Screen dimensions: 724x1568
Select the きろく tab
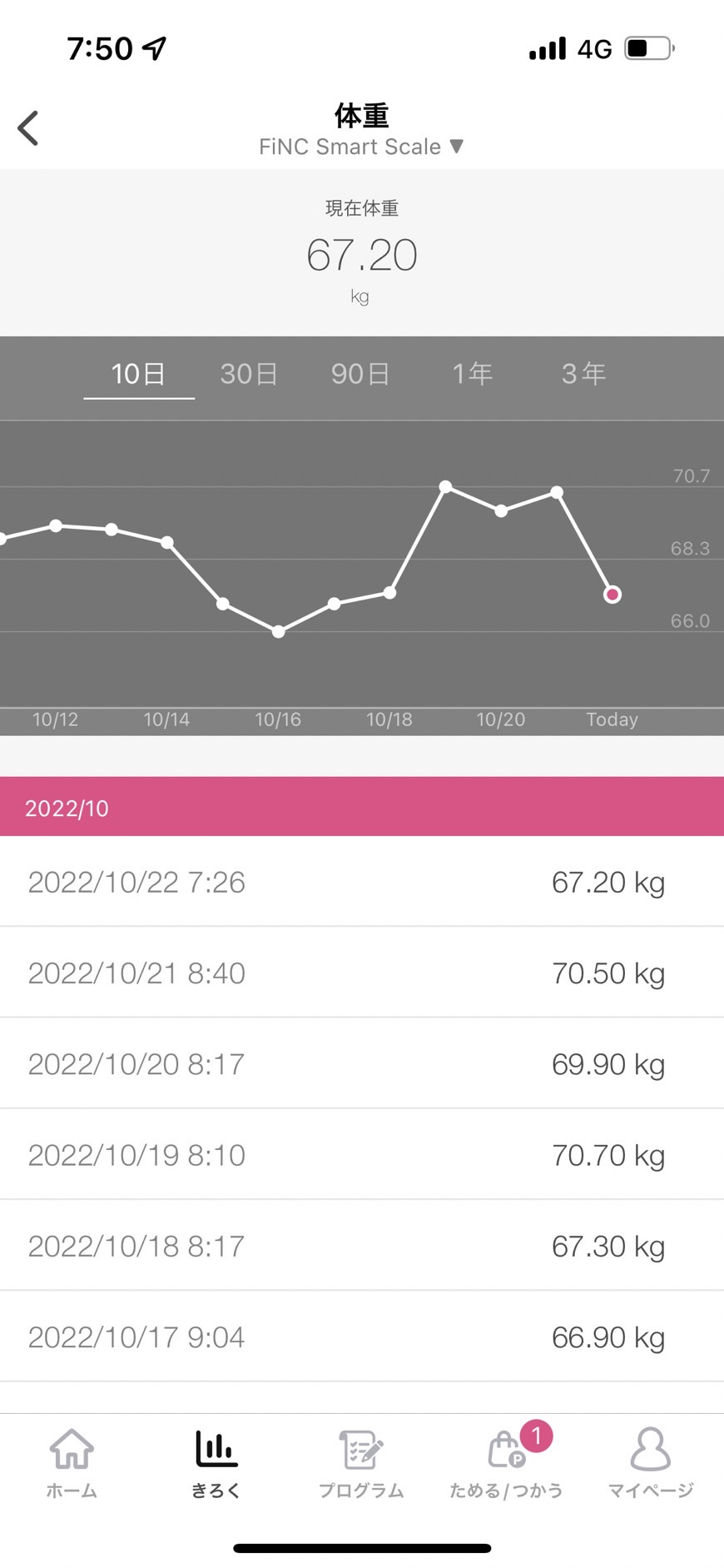(216, 1463)
